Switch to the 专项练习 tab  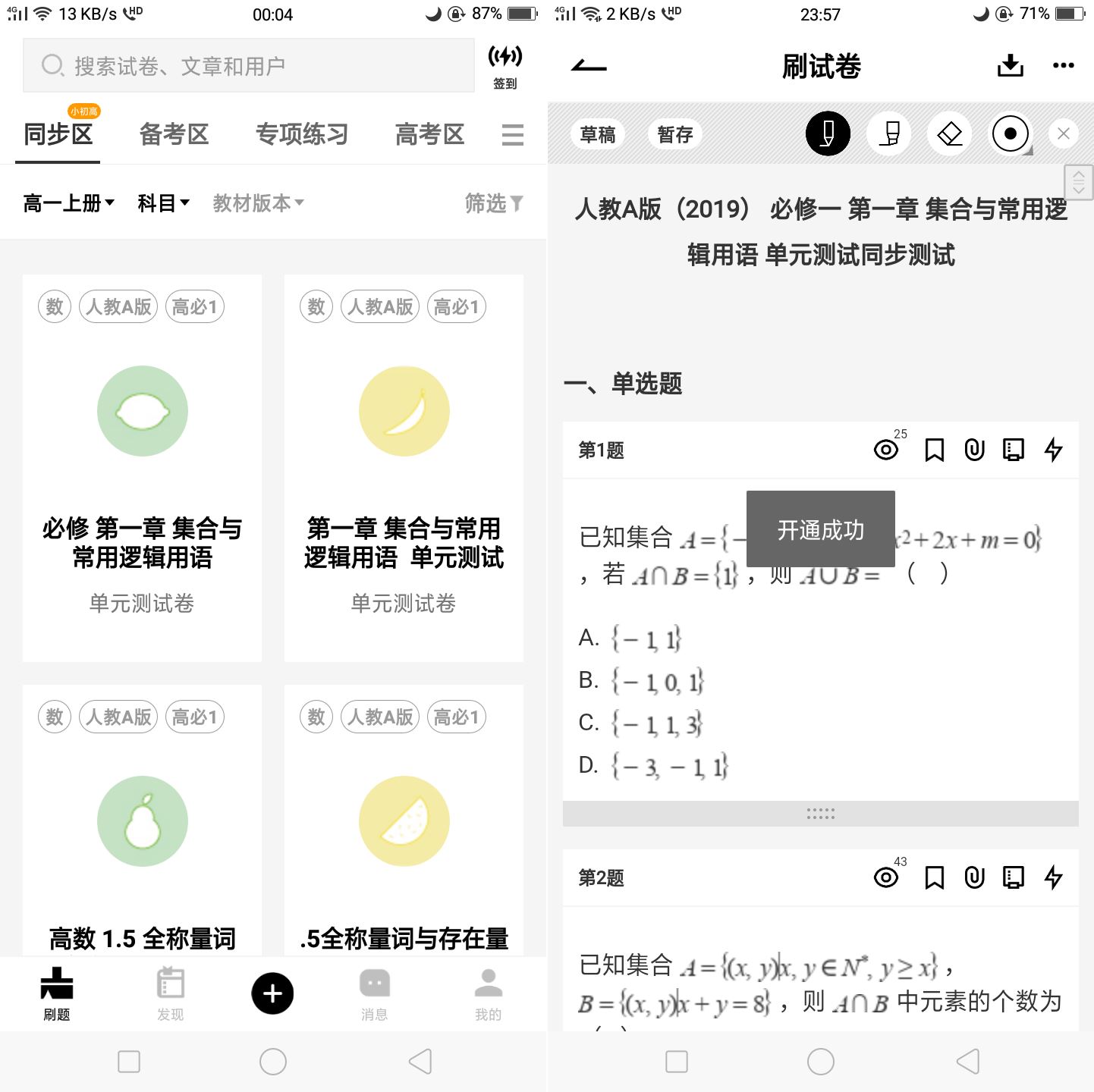pos(301,134)
